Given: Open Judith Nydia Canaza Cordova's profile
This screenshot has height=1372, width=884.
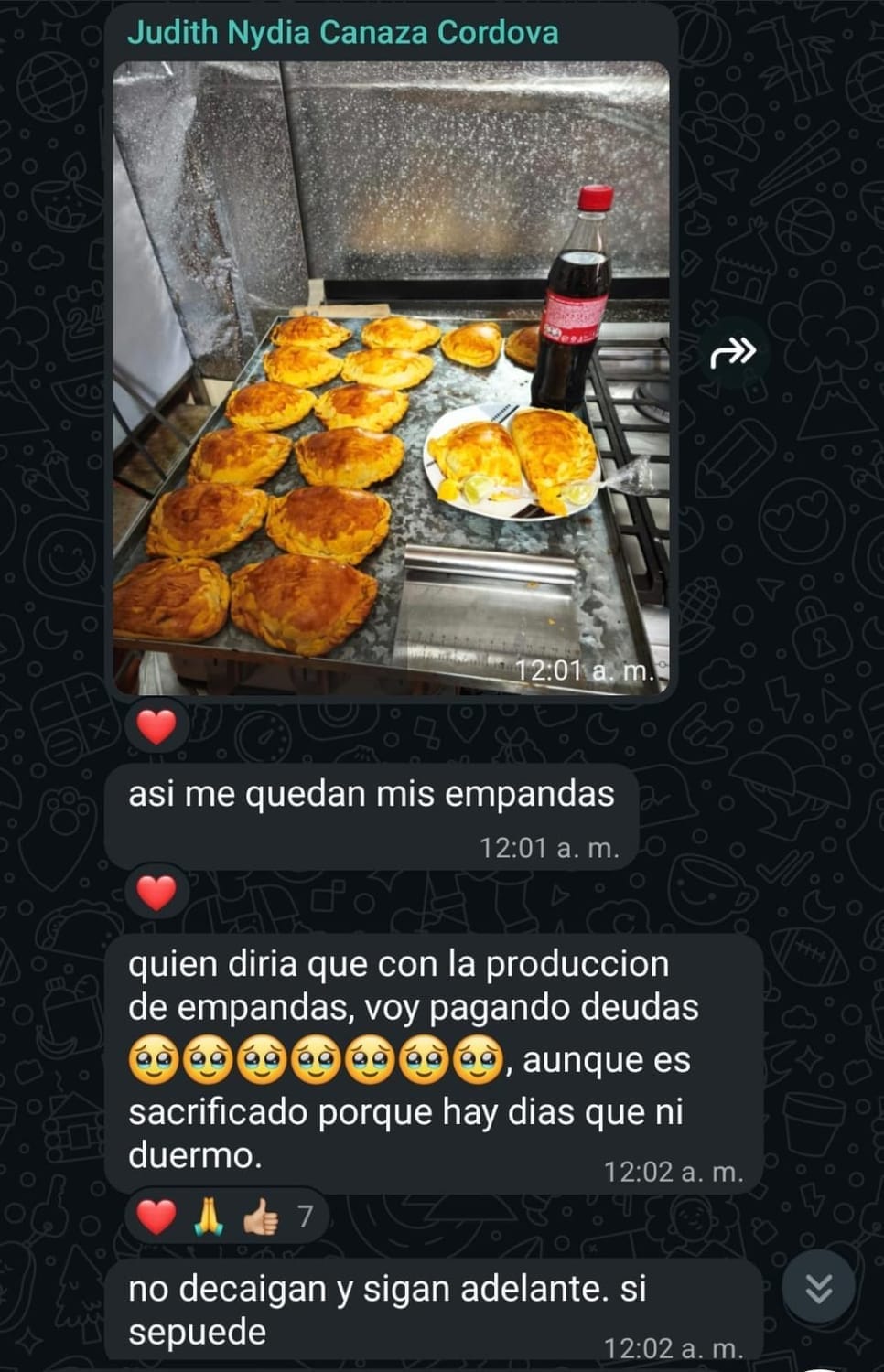Looking at the screenshot, I should 342,33.
